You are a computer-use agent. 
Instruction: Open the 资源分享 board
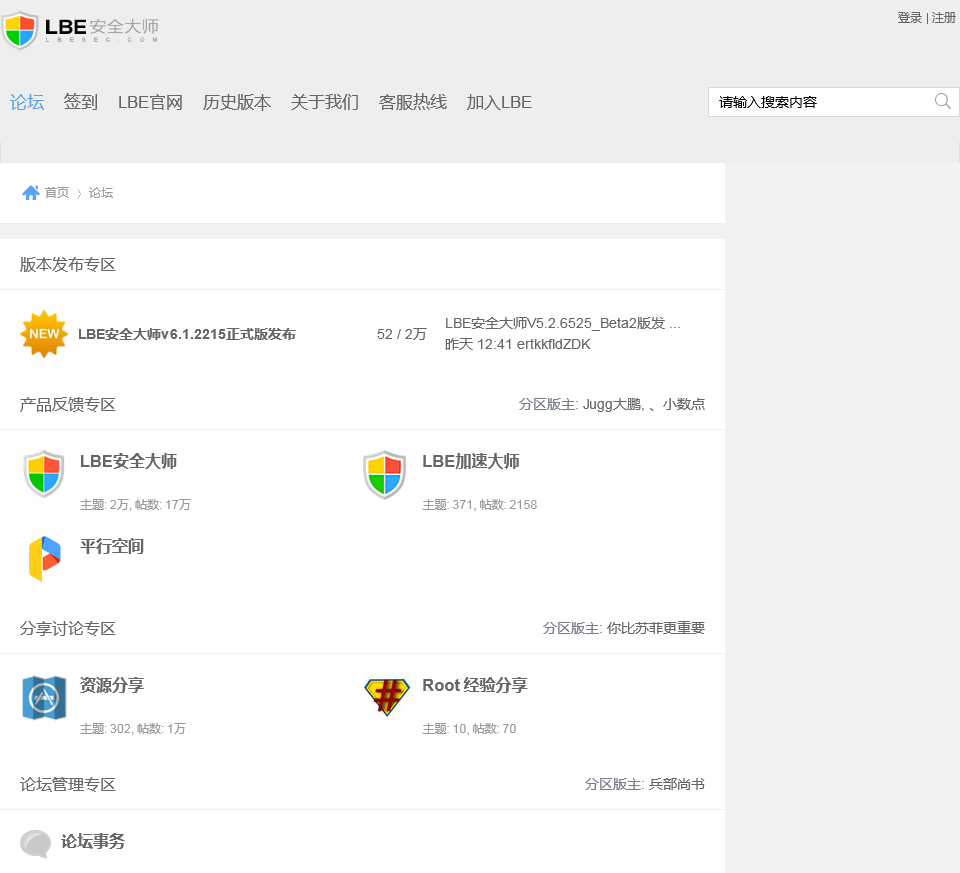click(112, 685)
